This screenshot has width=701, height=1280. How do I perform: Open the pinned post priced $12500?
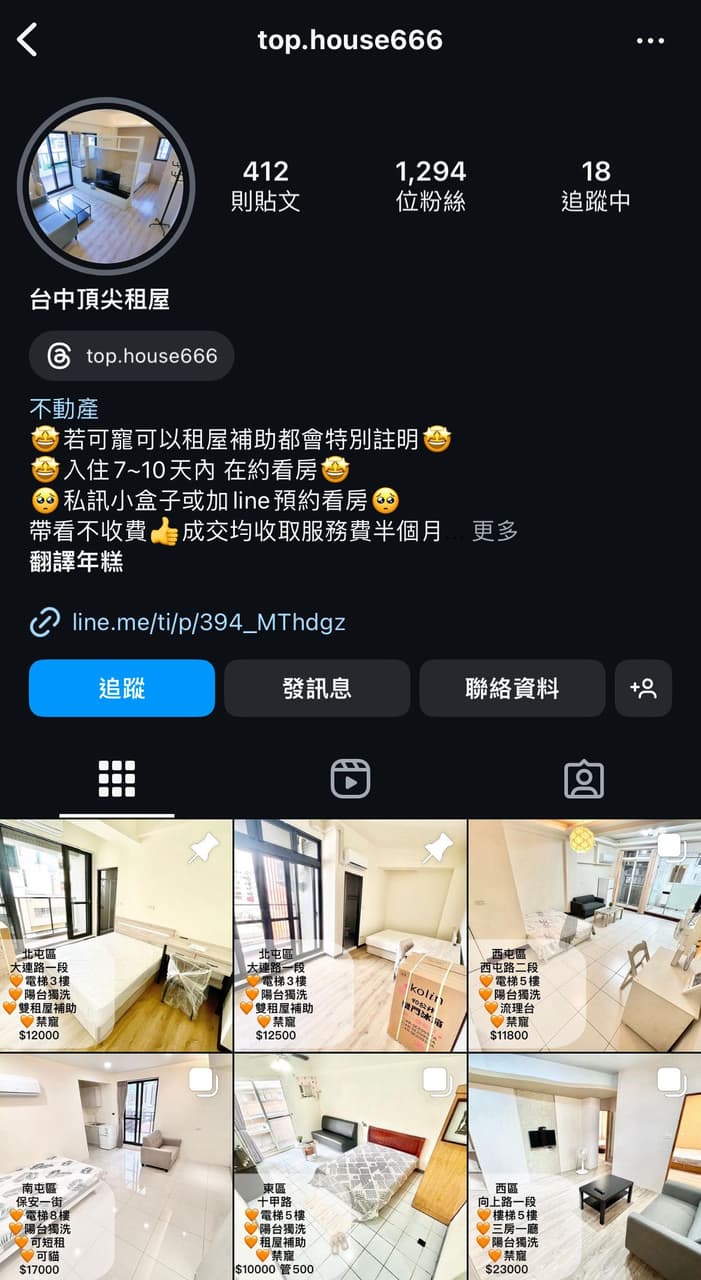(x=350, y=935)
